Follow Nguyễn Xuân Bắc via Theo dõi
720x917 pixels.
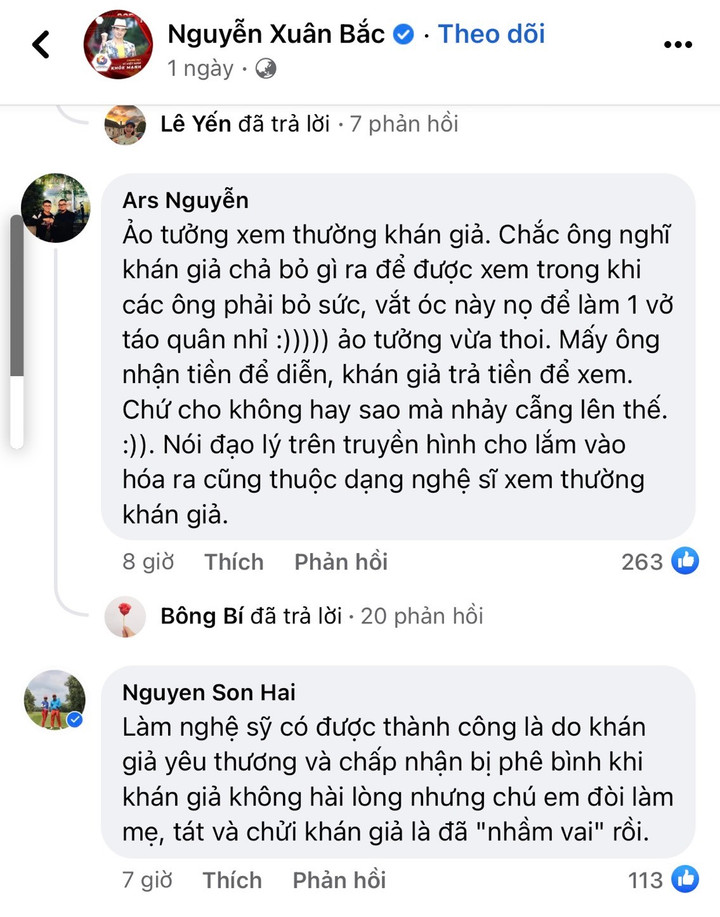coord(492,34)
